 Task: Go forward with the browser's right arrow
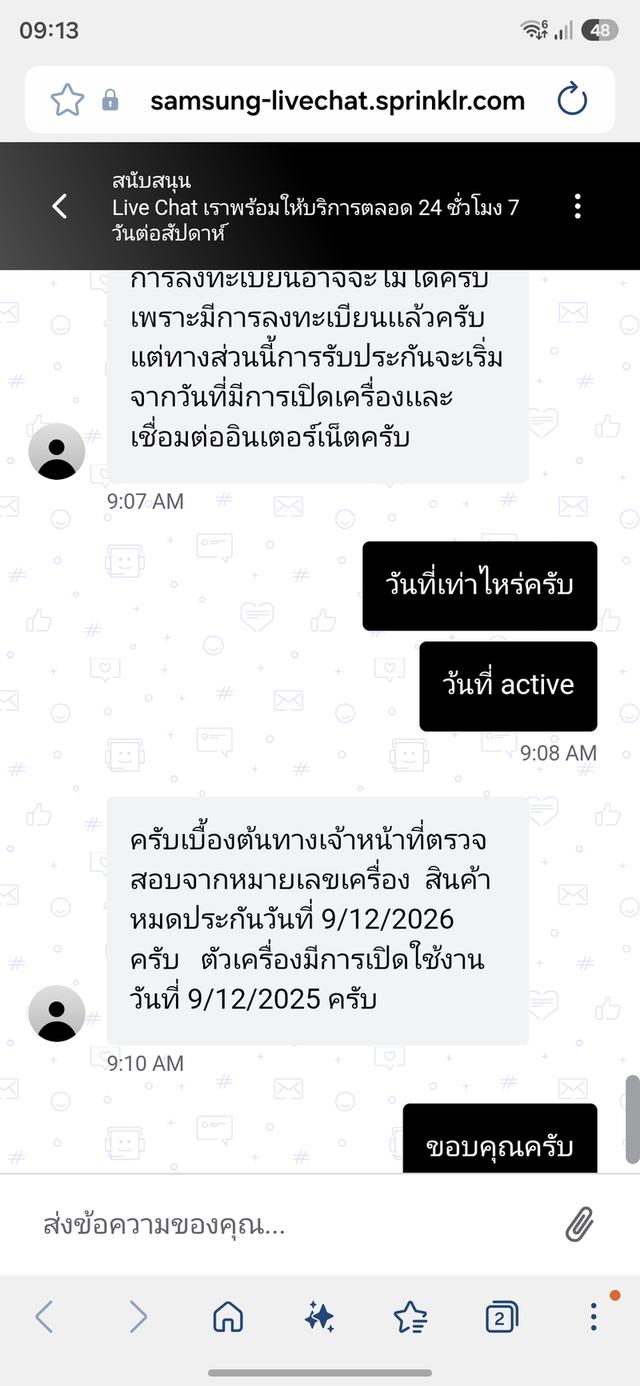tap(138, 1317)
